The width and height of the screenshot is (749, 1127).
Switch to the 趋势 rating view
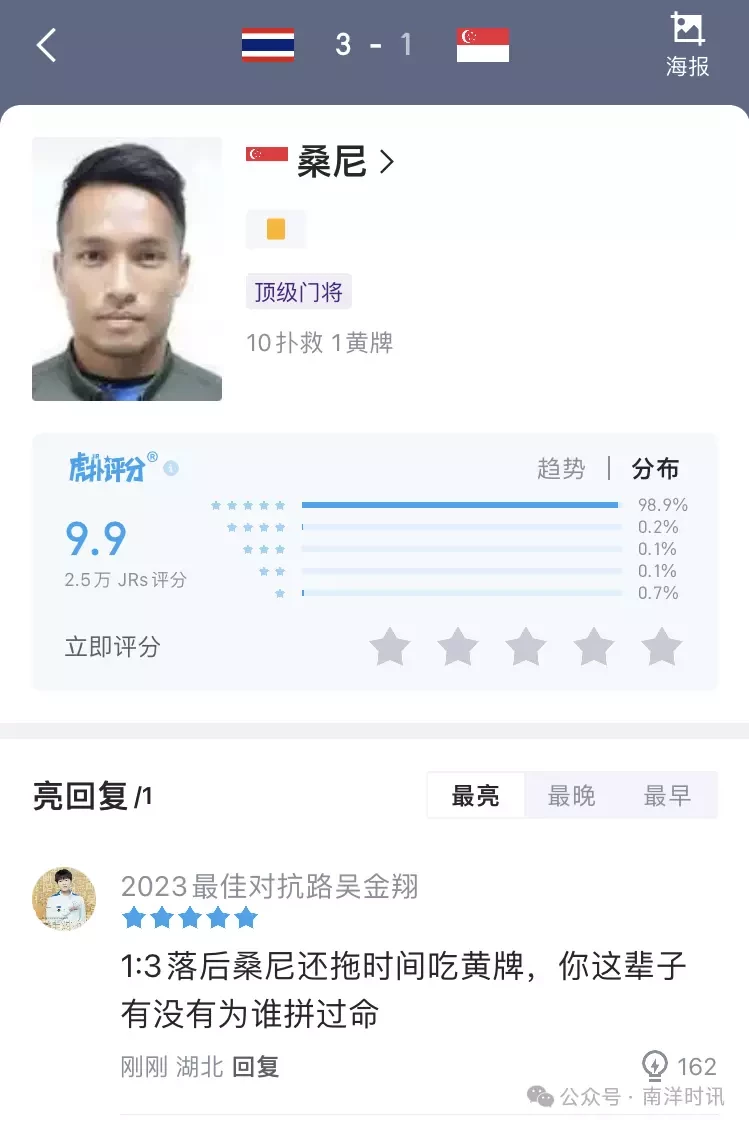560,468
